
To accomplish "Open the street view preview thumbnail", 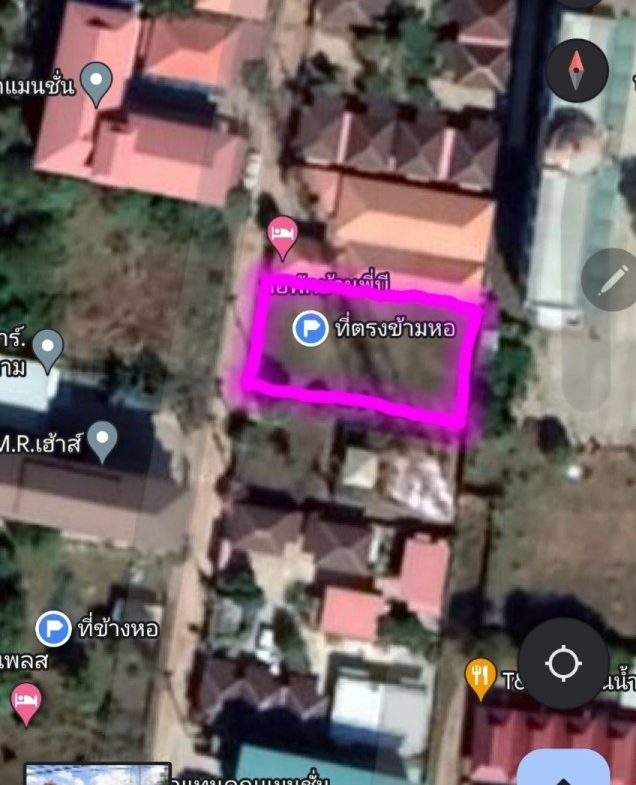I will click(97, 775).
